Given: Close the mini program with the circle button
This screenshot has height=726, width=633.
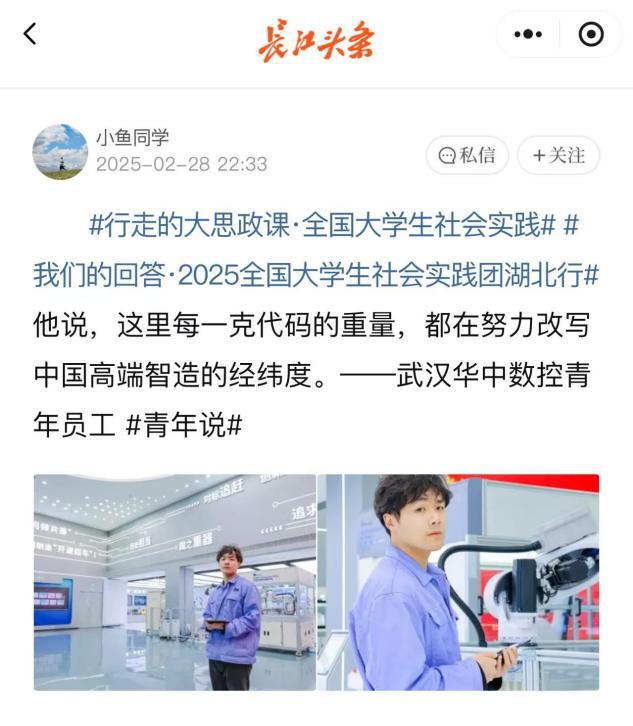Looking at the screenshot, I should (x=591, y=35).
